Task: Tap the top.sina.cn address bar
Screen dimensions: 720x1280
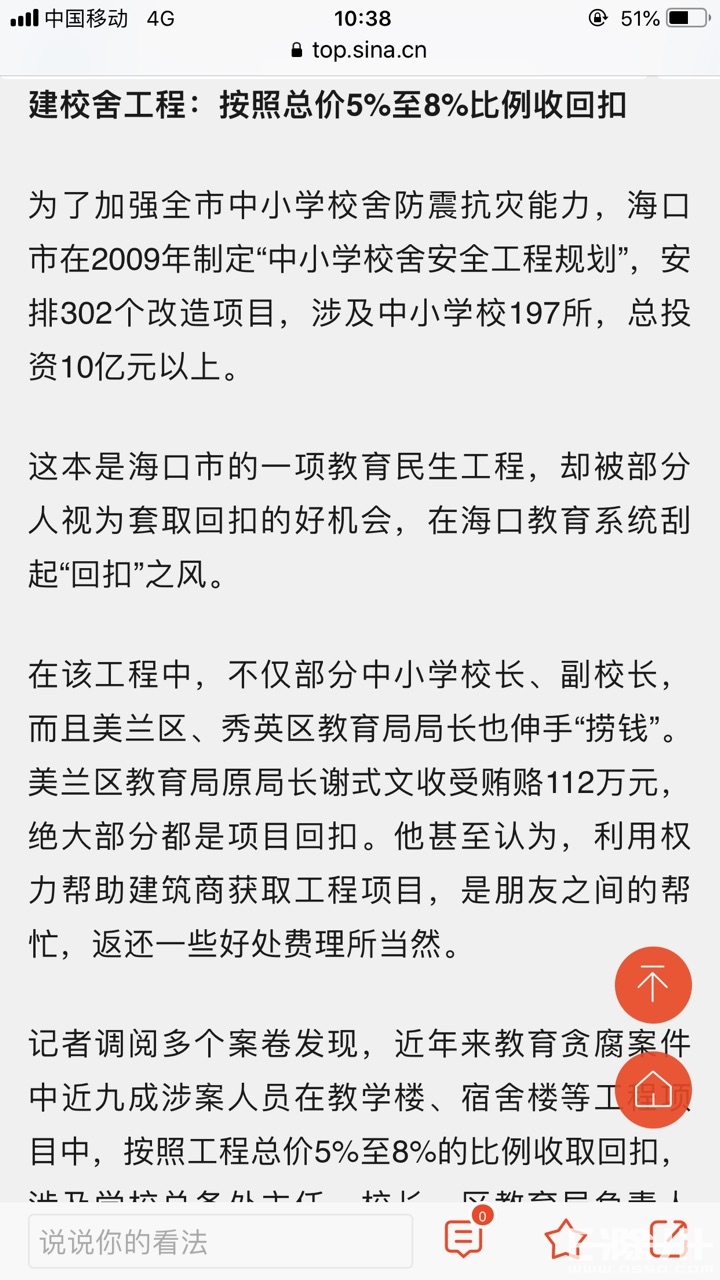Action: (x=360, y=50)
